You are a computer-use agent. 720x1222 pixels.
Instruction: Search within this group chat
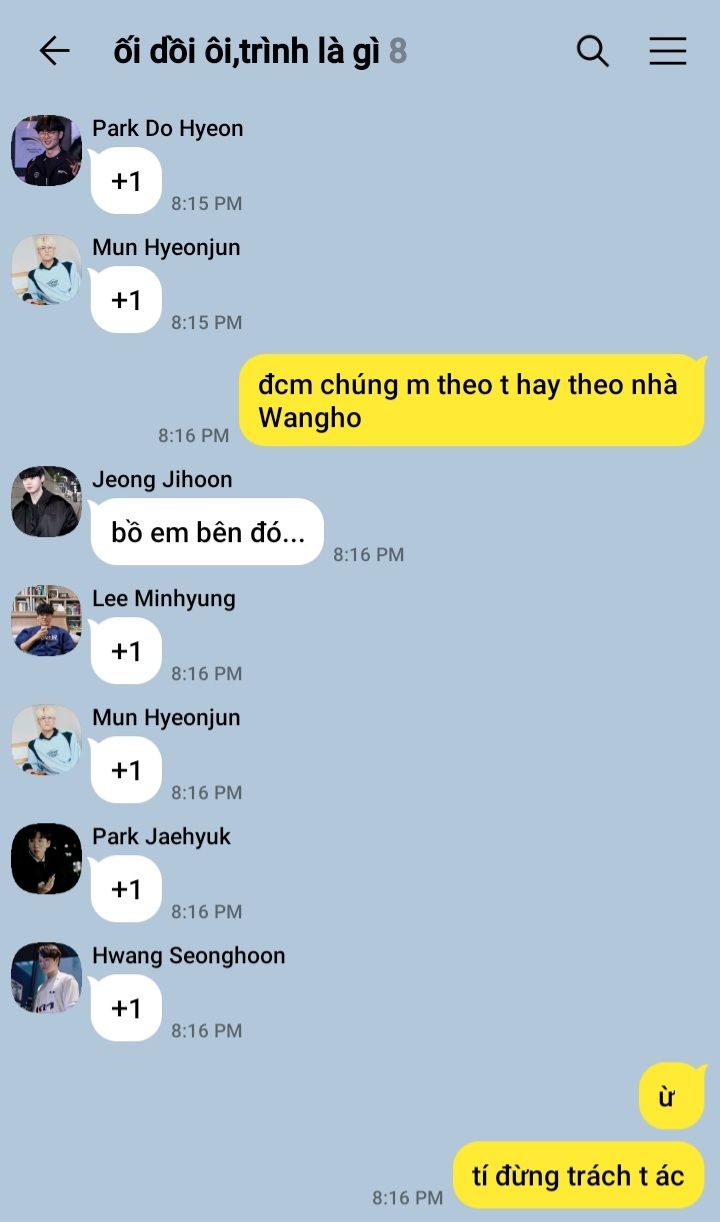coord(592,51)
